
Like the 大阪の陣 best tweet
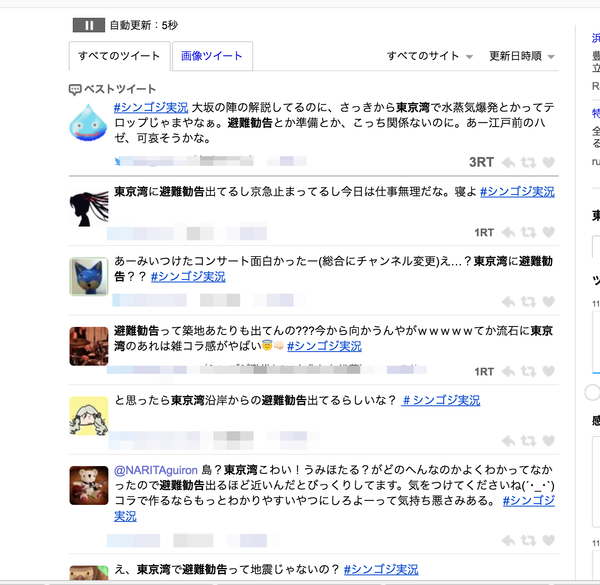pos(548,162)
